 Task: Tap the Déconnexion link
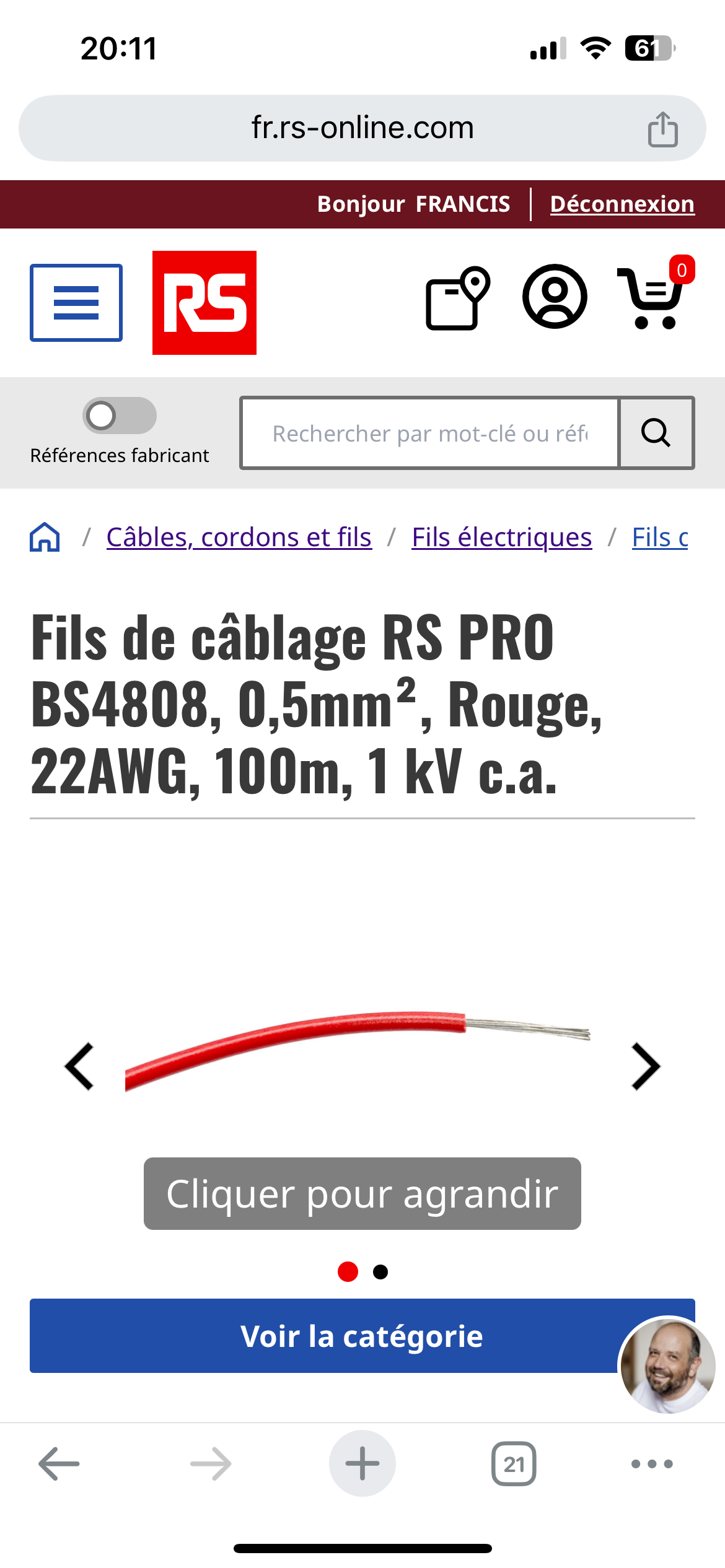pyautogui.click(x=622, y=204)
